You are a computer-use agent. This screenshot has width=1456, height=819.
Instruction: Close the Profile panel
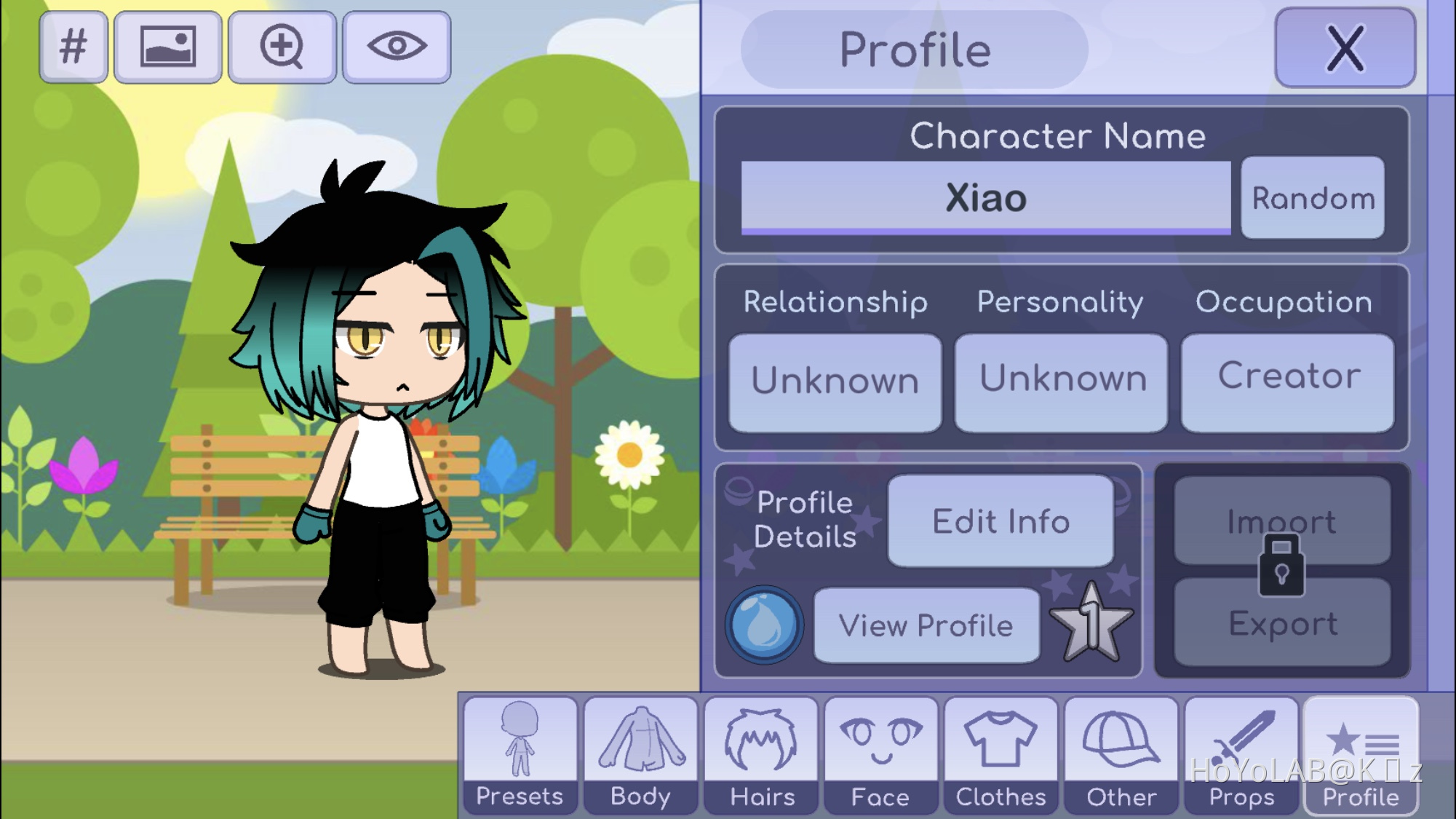[1345, 49]
